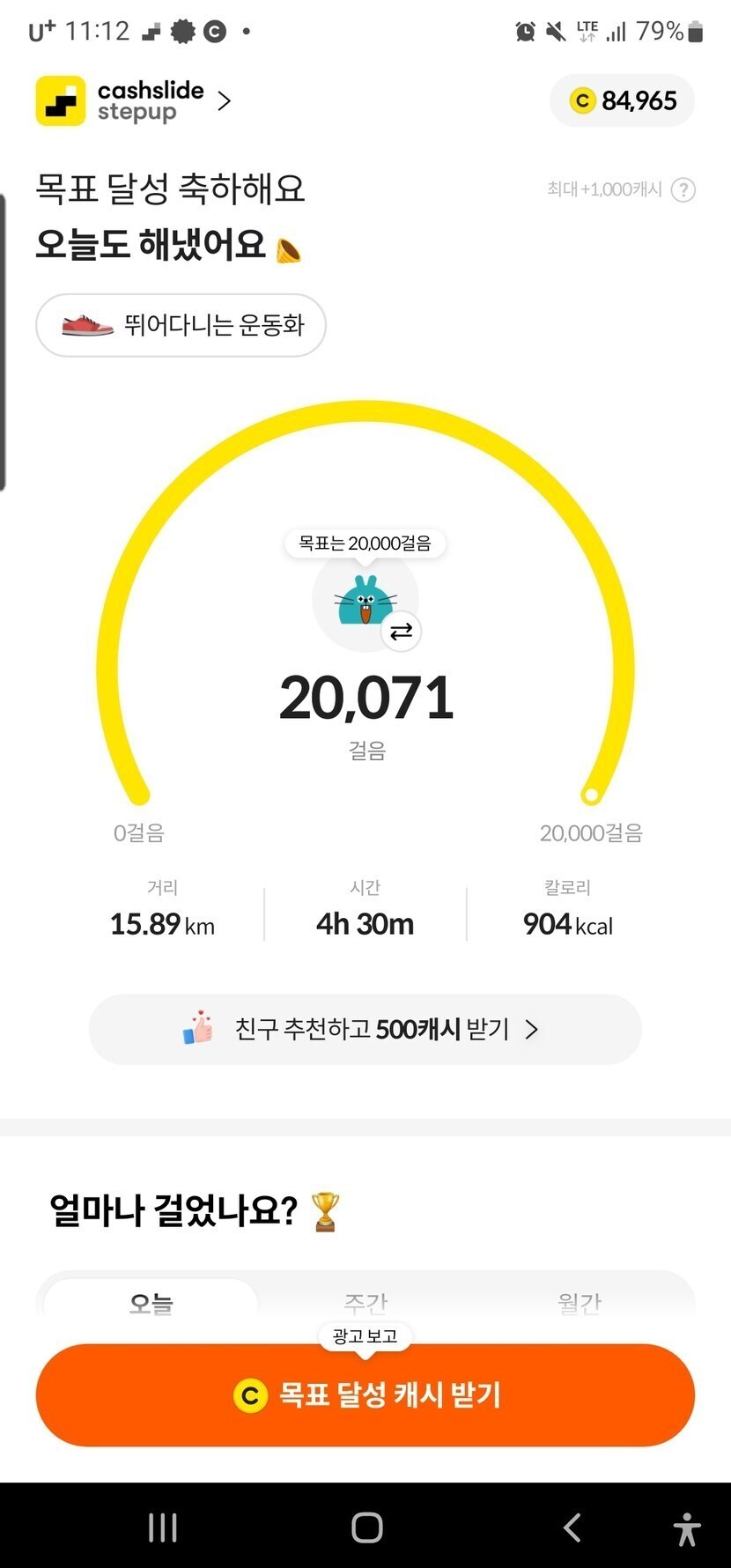Screen dimensions: 731x1568
Task: Tap the swap arrows on character
Action: pyautogui.click(x=401, y=632)
